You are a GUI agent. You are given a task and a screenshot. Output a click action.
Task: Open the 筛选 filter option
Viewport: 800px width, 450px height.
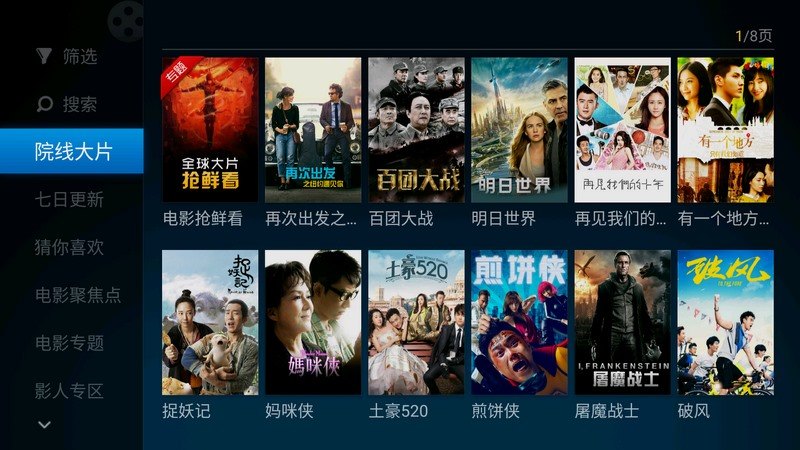pos(68,57)
